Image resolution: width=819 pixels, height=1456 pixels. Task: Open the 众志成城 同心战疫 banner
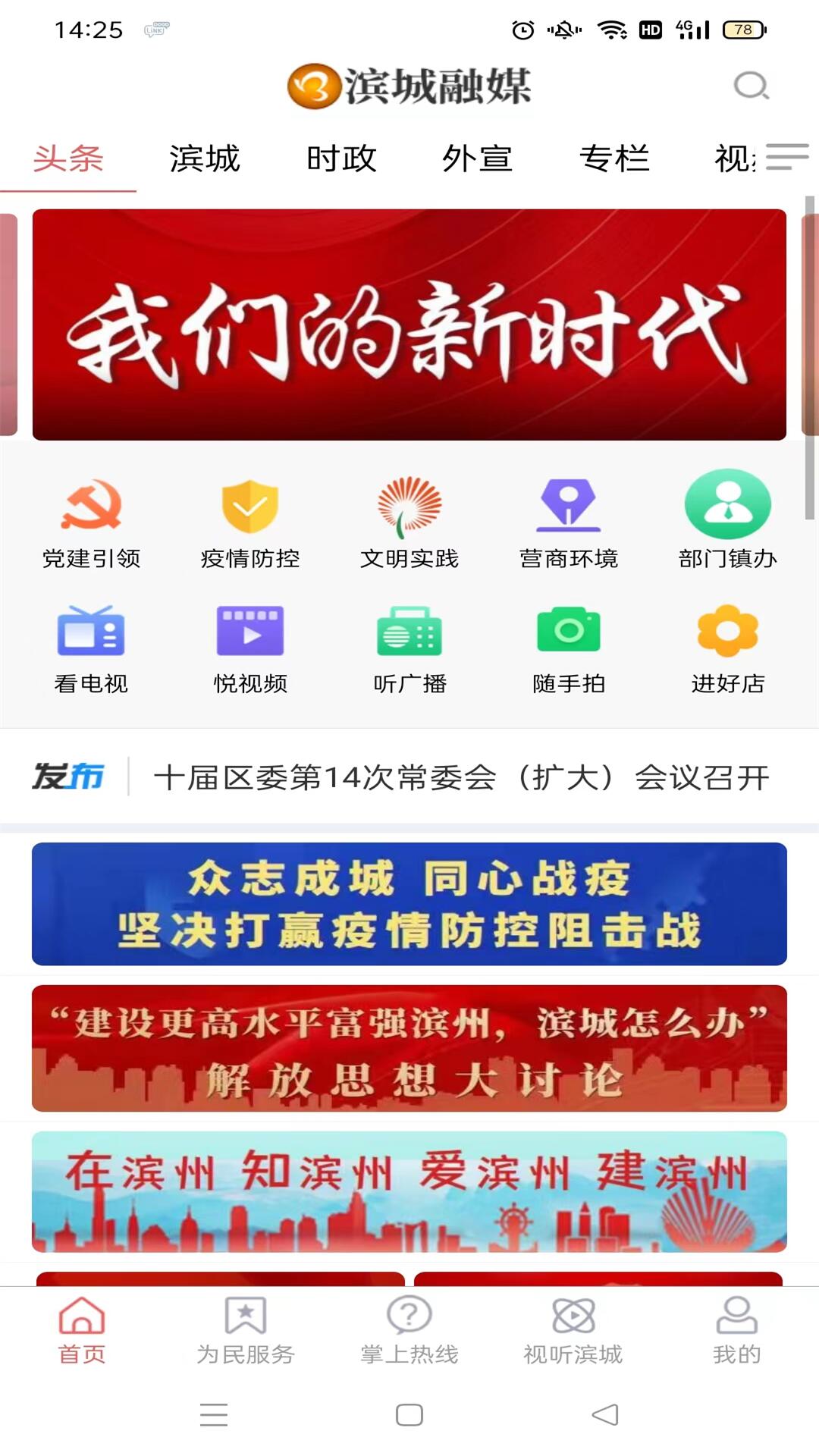tap(409, 904)
